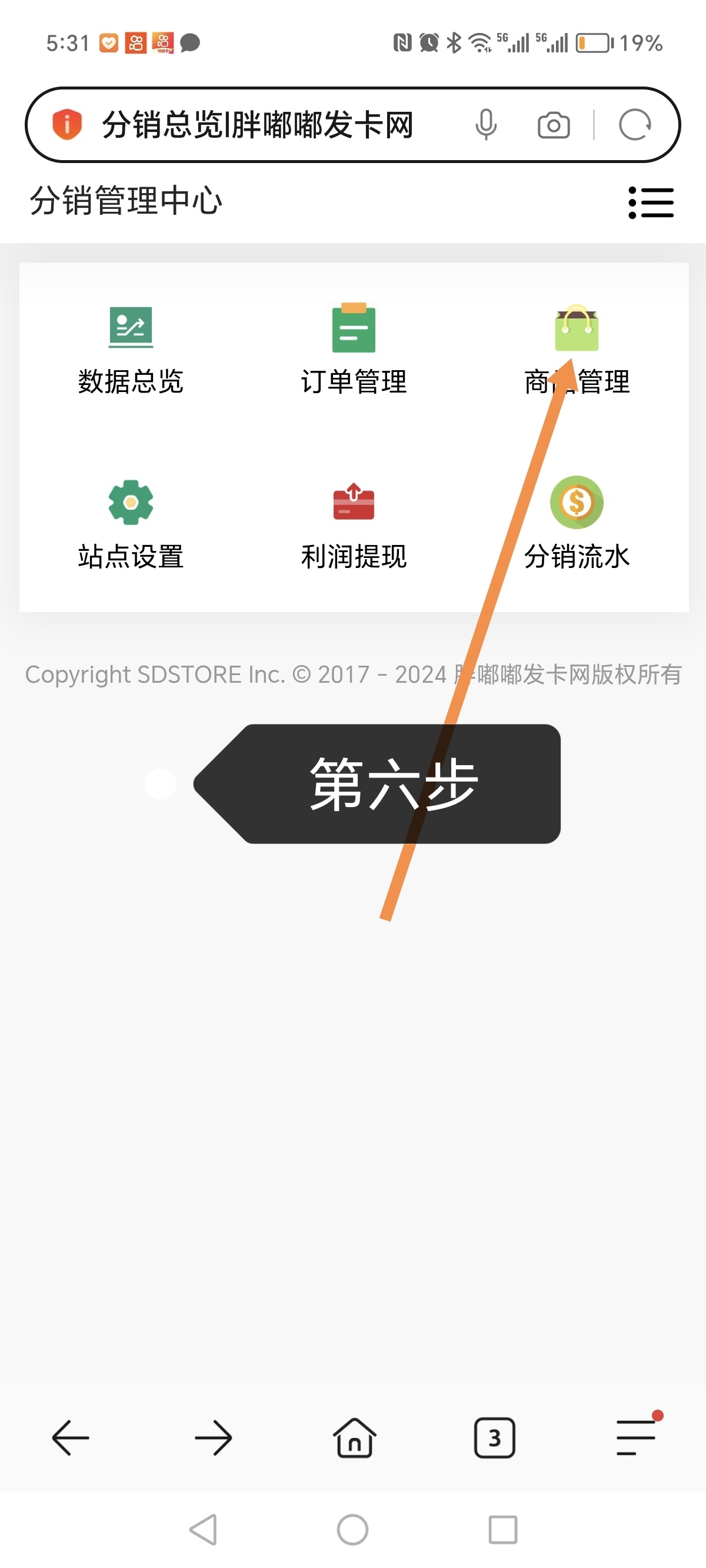The height and width of the screenshot is (1568, 706).
Task: Open 利润提现 profit withdrawal
Action: tap(354, 524)
